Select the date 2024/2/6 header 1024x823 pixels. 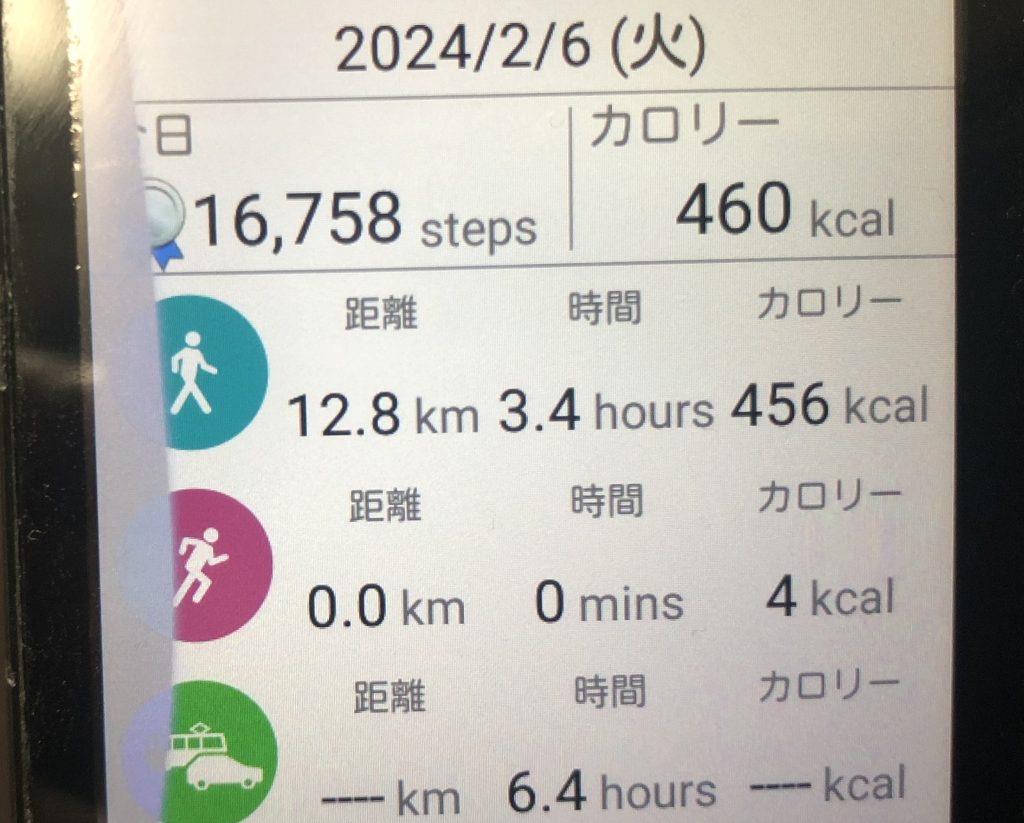tap(519, 47)
